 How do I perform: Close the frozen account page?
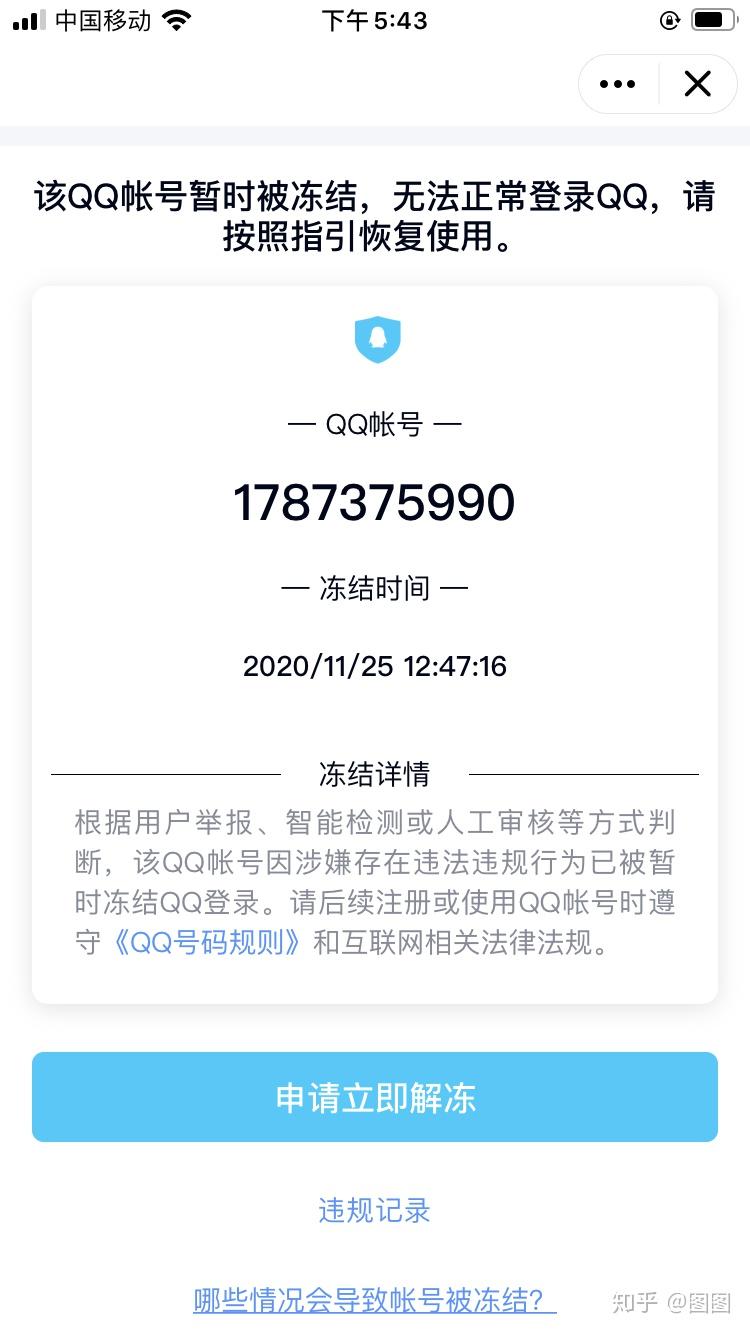[697, 84]
